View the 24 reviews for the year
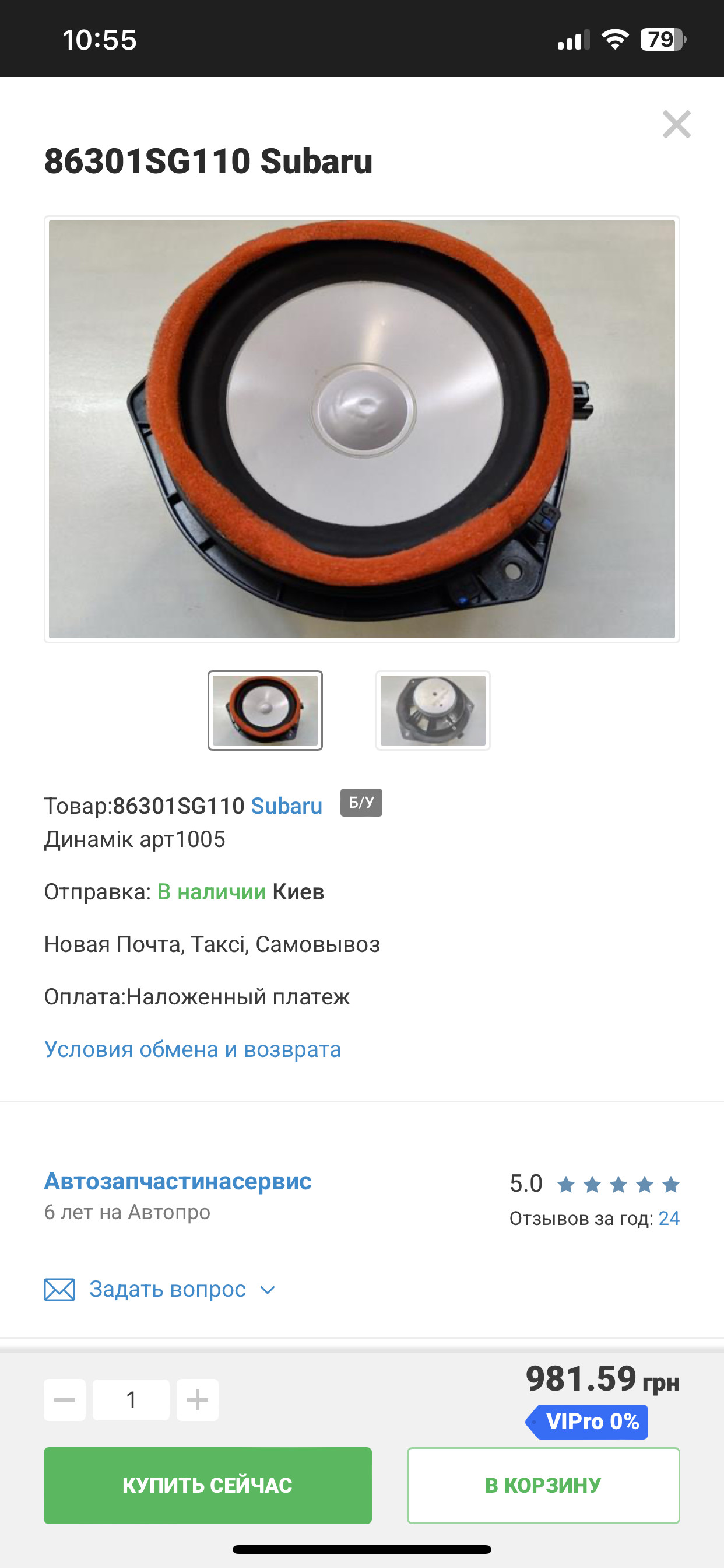Viewport: 724px width, 1568px height. point(669,1218)
